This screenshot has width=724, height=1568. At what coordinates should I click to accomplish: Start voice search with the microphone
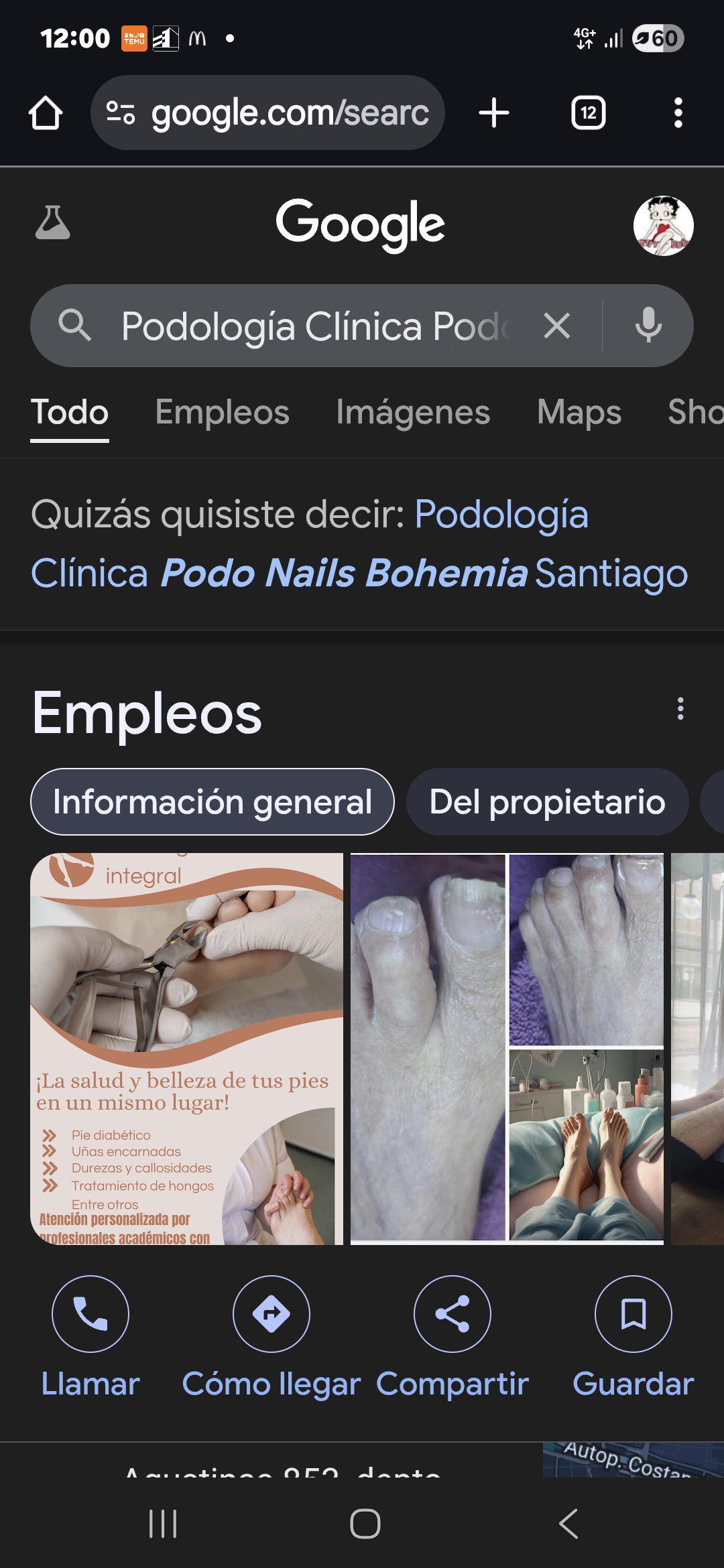[648, 326]
